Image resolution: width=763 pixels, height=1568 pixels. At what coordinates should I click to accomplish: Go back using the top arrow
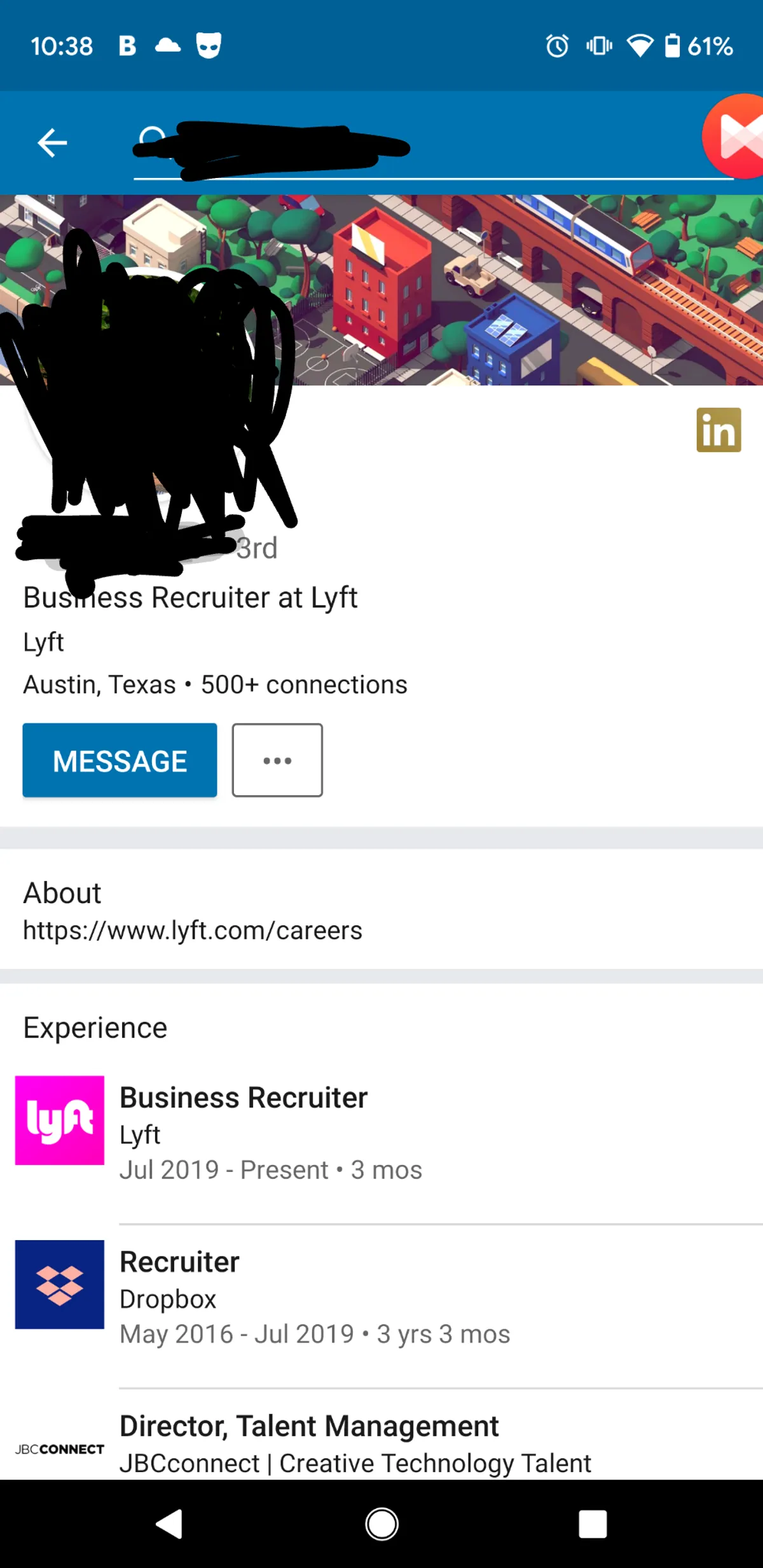tap(52, 142)
